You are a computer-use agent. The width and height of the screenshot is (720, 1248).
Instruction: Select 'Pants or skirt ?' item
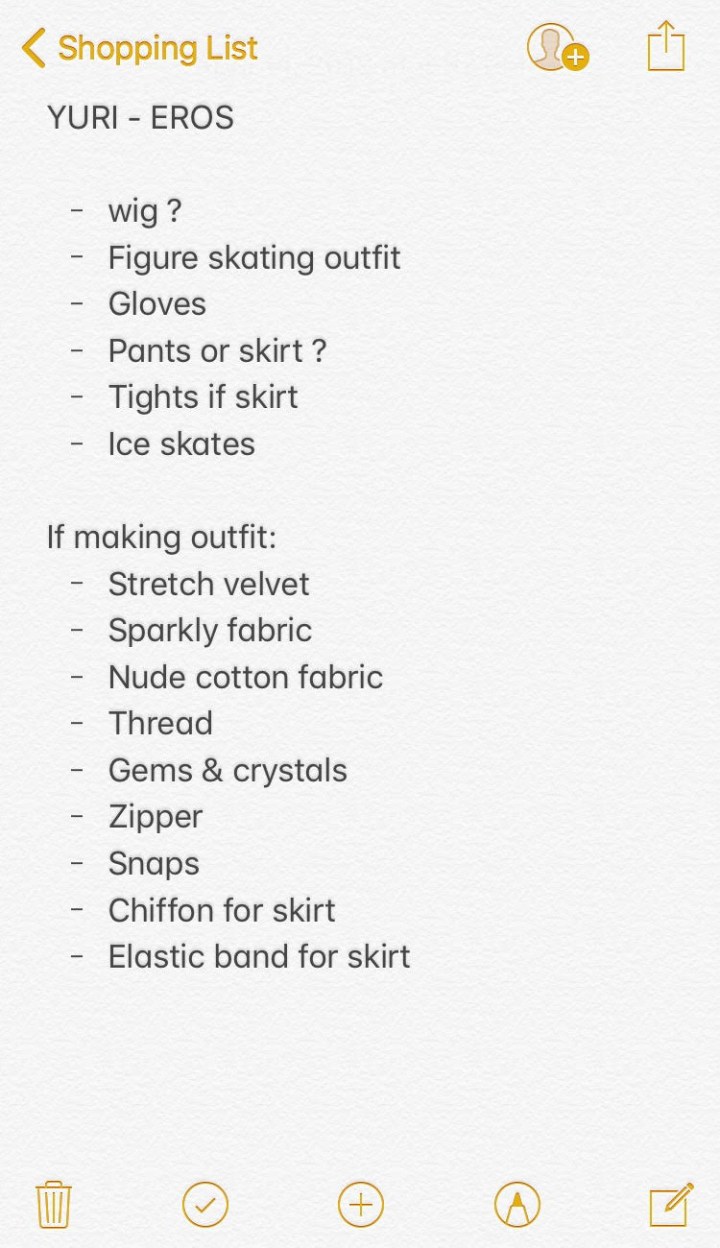coord(218,351)
